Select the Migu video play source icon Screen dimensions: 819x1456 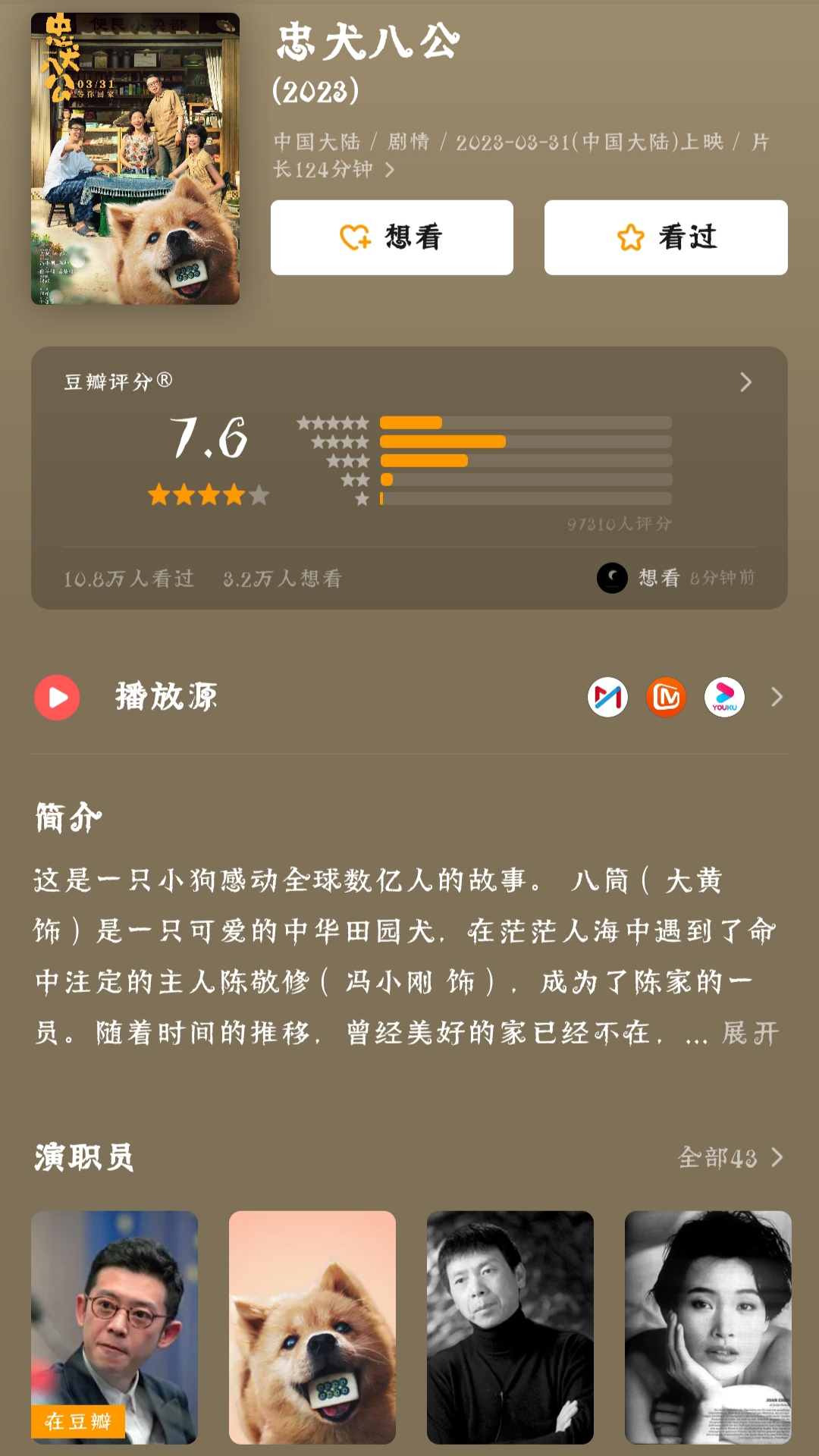[x=607, y=697]
